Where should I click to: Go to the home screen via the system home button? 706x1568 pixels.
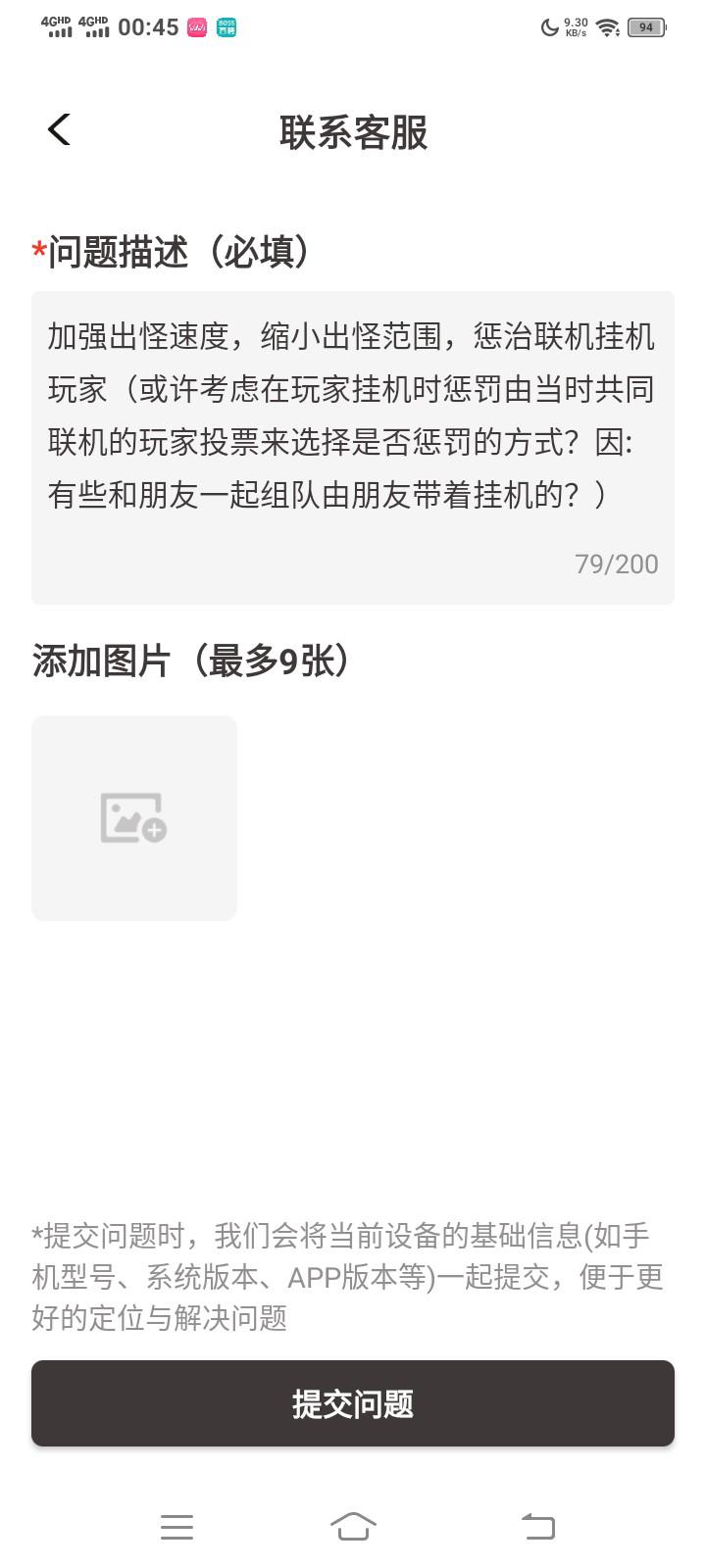pyautogui.click(x=353, y=1526)
